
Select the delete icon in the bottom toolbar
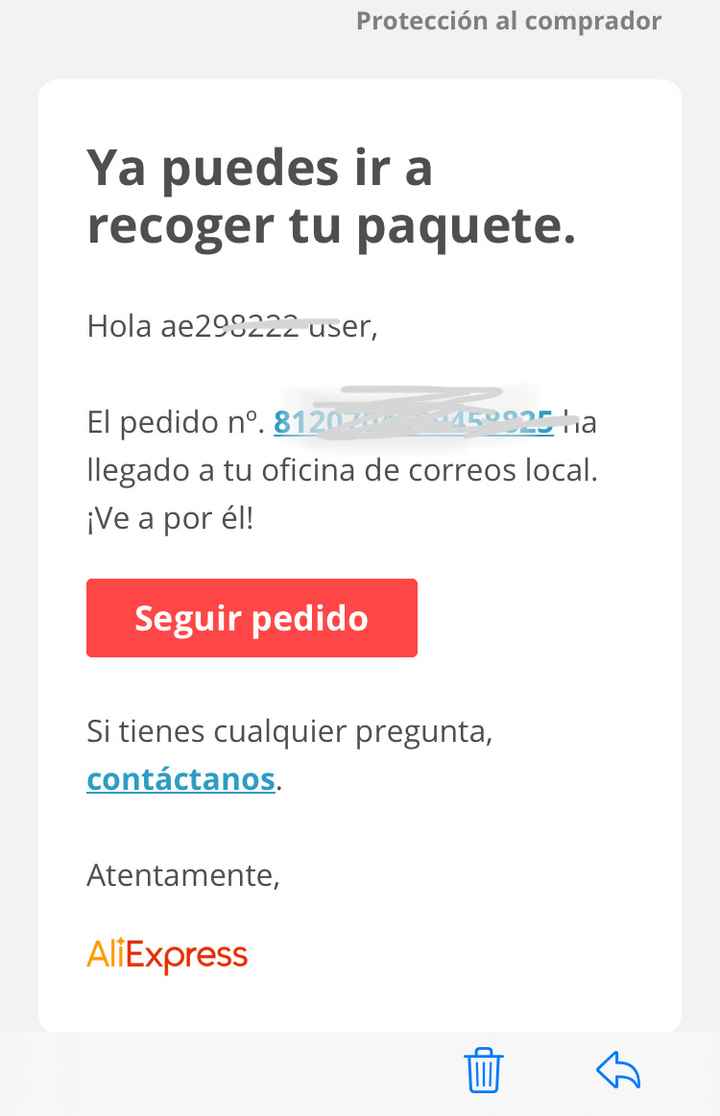(x=482, y=1072)
